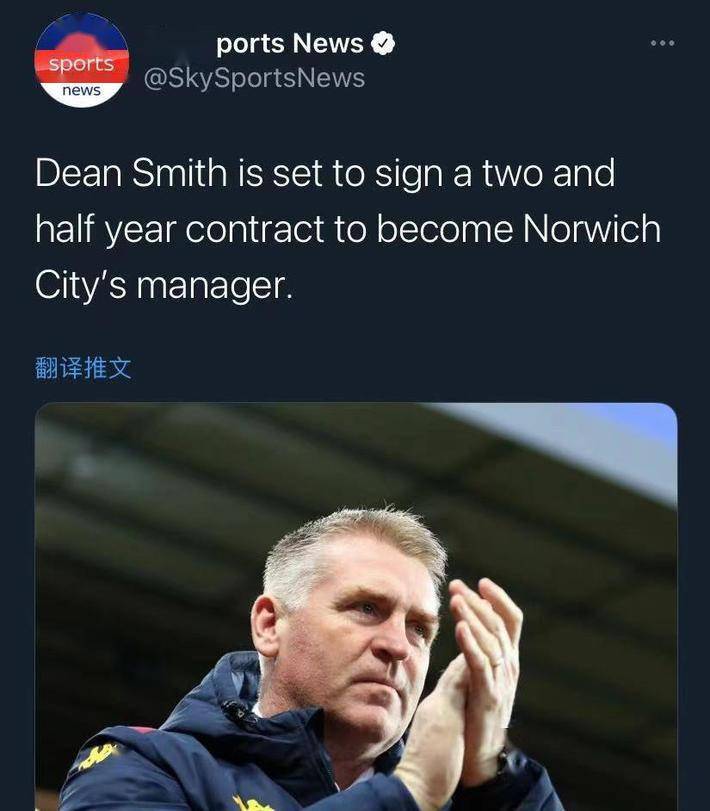Translate the tweet via 翻译推文
The image size is (710, 811).
pyautogui.click(x=83, y=368)
